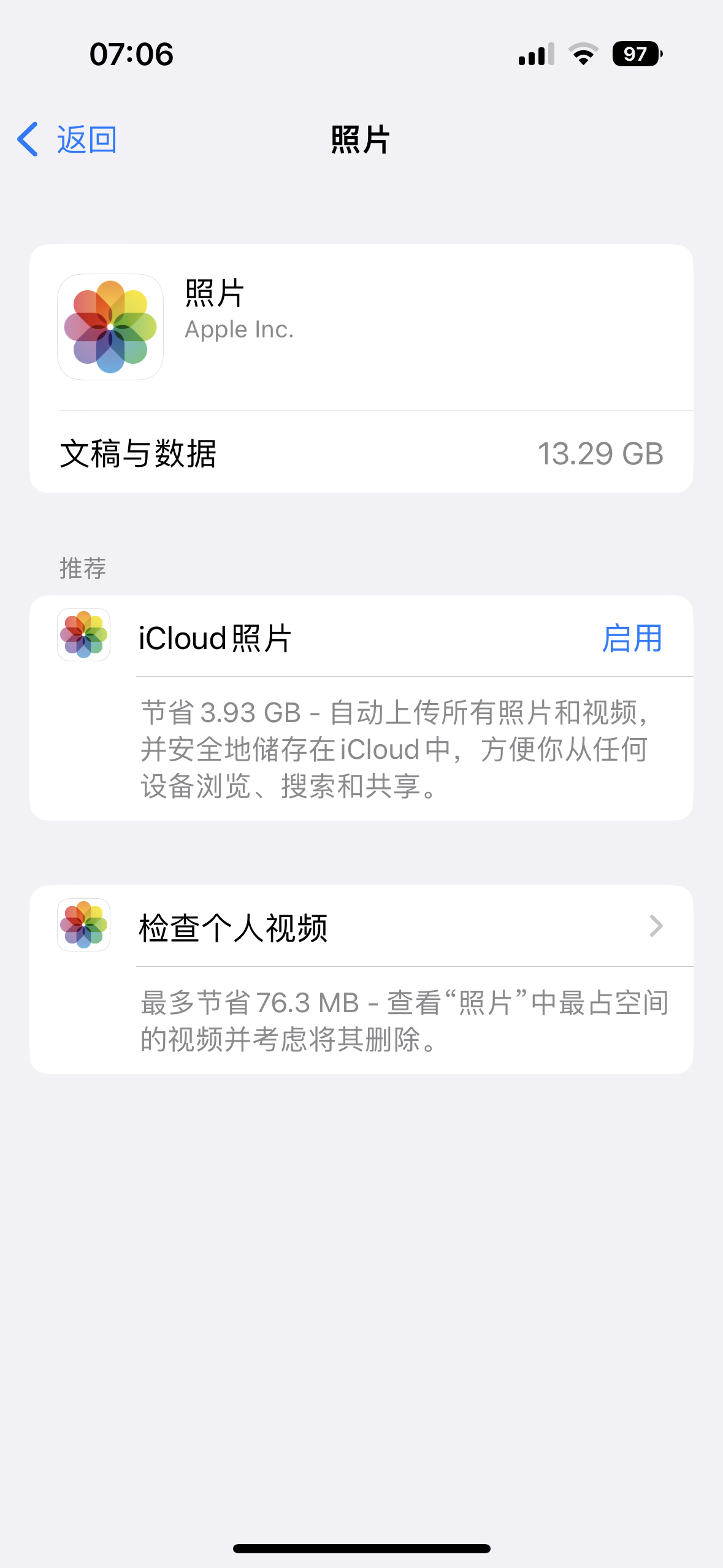Go back using the 返回 button
Viewport: 723px width, 1568px height.
pyautogui.click(x=67, y=140)
